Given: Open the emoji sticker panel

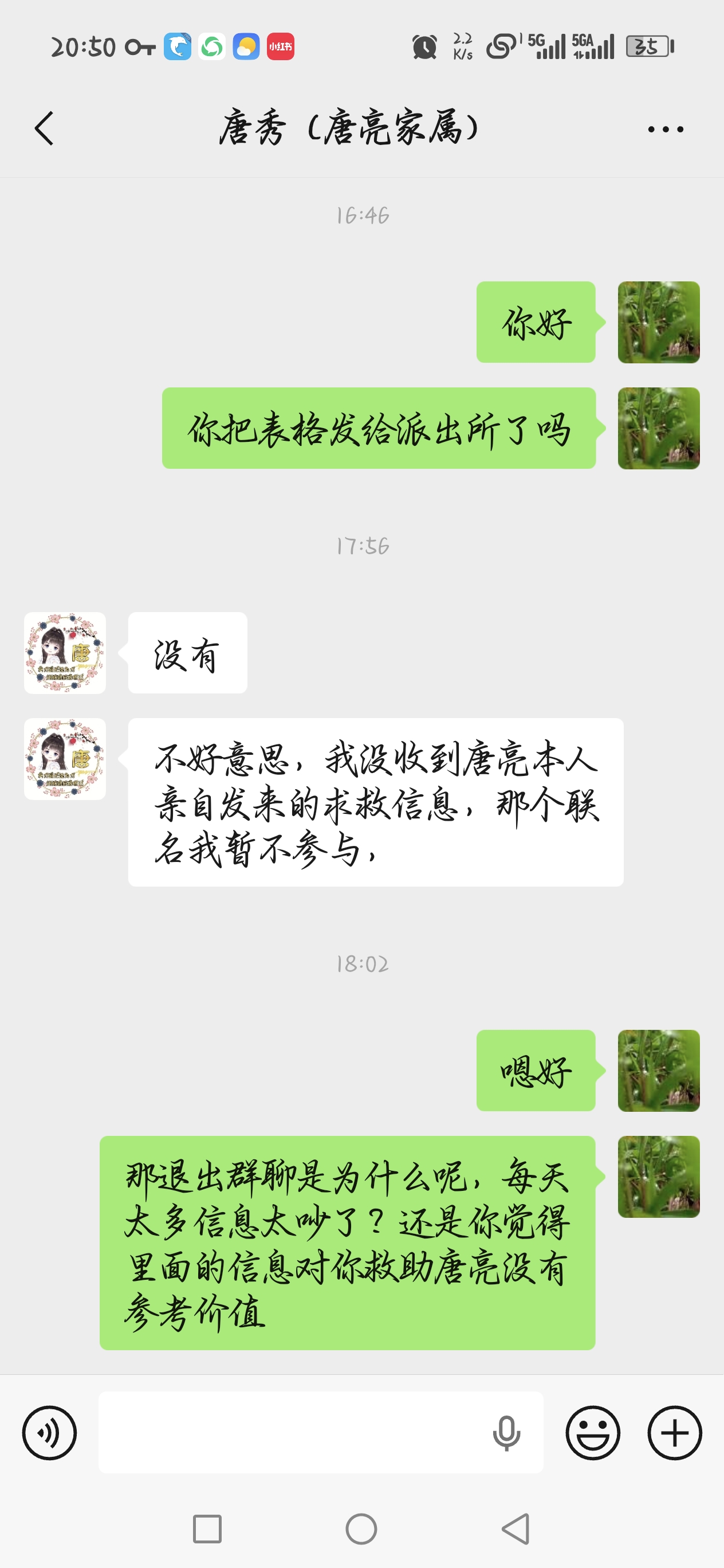Looking at the screenshot, I should [593, 1432].
